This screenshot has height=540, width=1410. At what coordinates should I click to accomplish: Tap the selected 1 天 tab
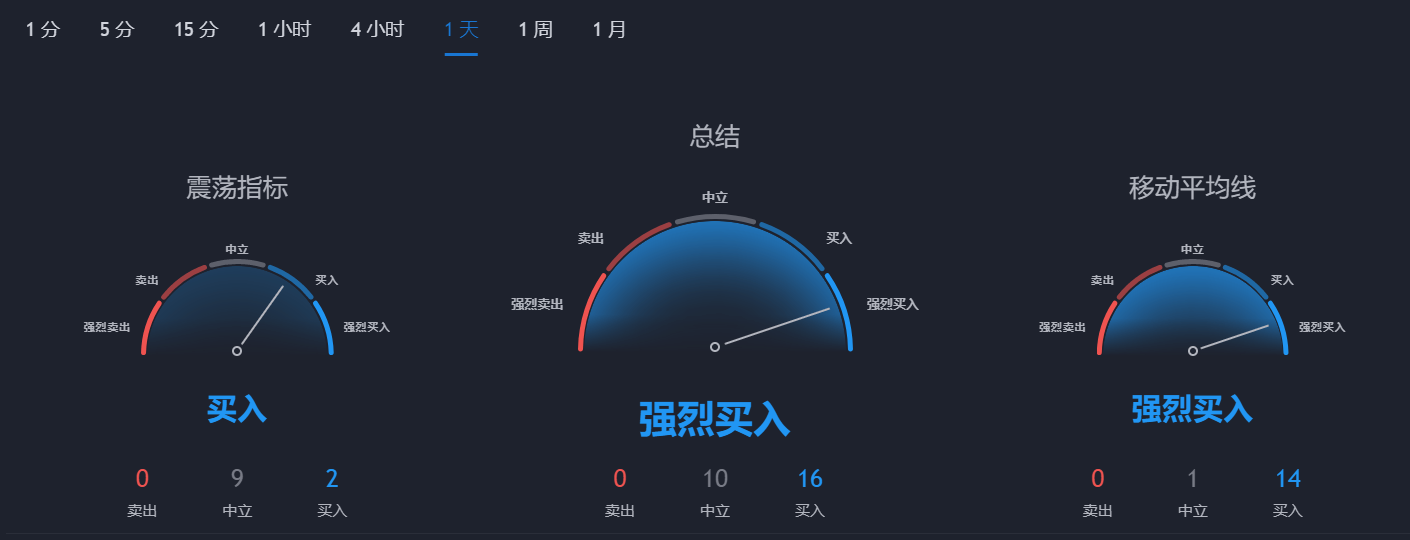tap(461, 30)
